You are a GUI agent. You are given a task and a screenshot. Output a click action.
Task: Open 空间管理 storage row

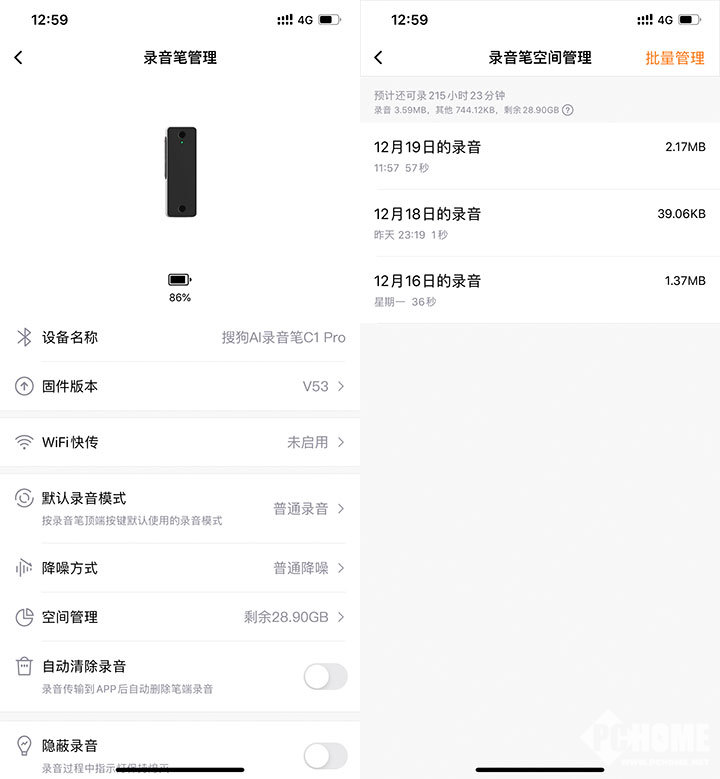(180, 617)
